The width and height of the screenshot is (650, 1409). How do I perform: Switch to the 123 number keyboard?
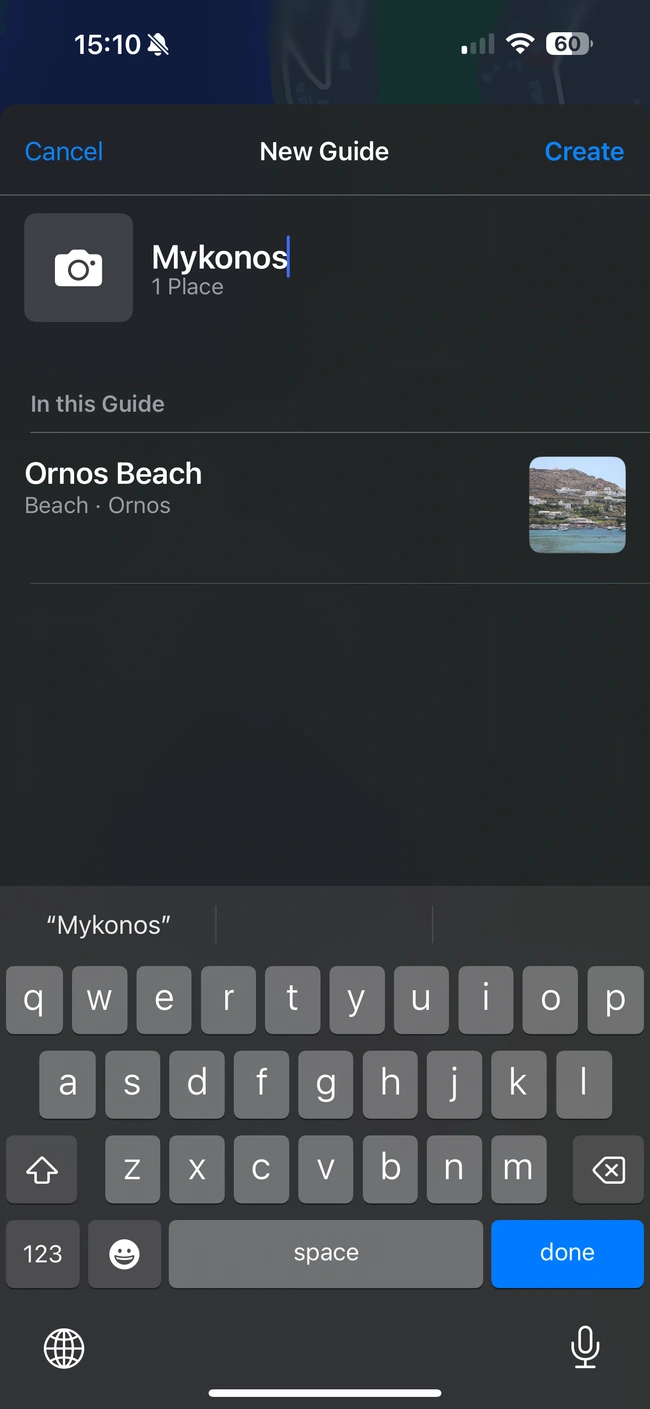pos(42,1254)
